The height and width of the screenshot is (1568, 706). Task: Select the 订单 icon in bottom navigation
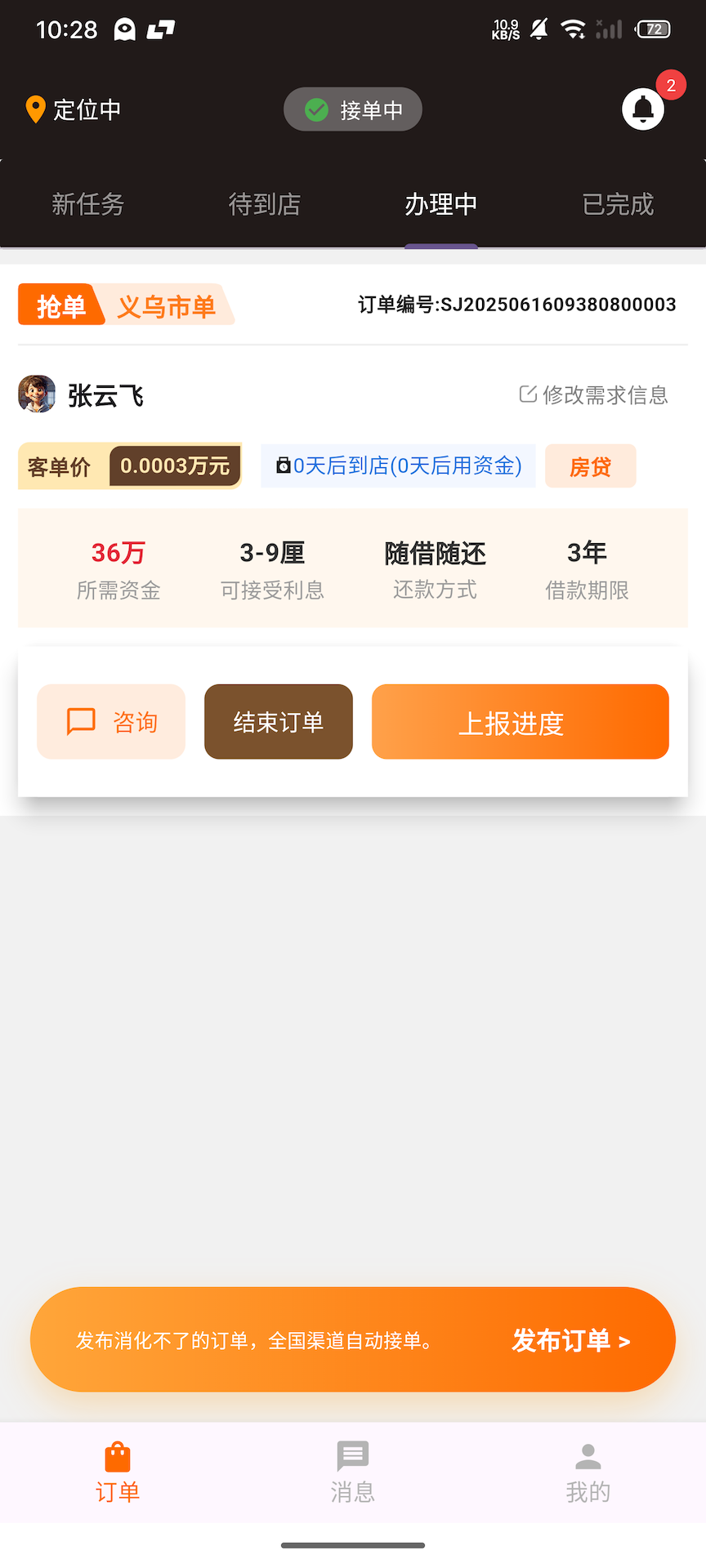coord(118,1456)
